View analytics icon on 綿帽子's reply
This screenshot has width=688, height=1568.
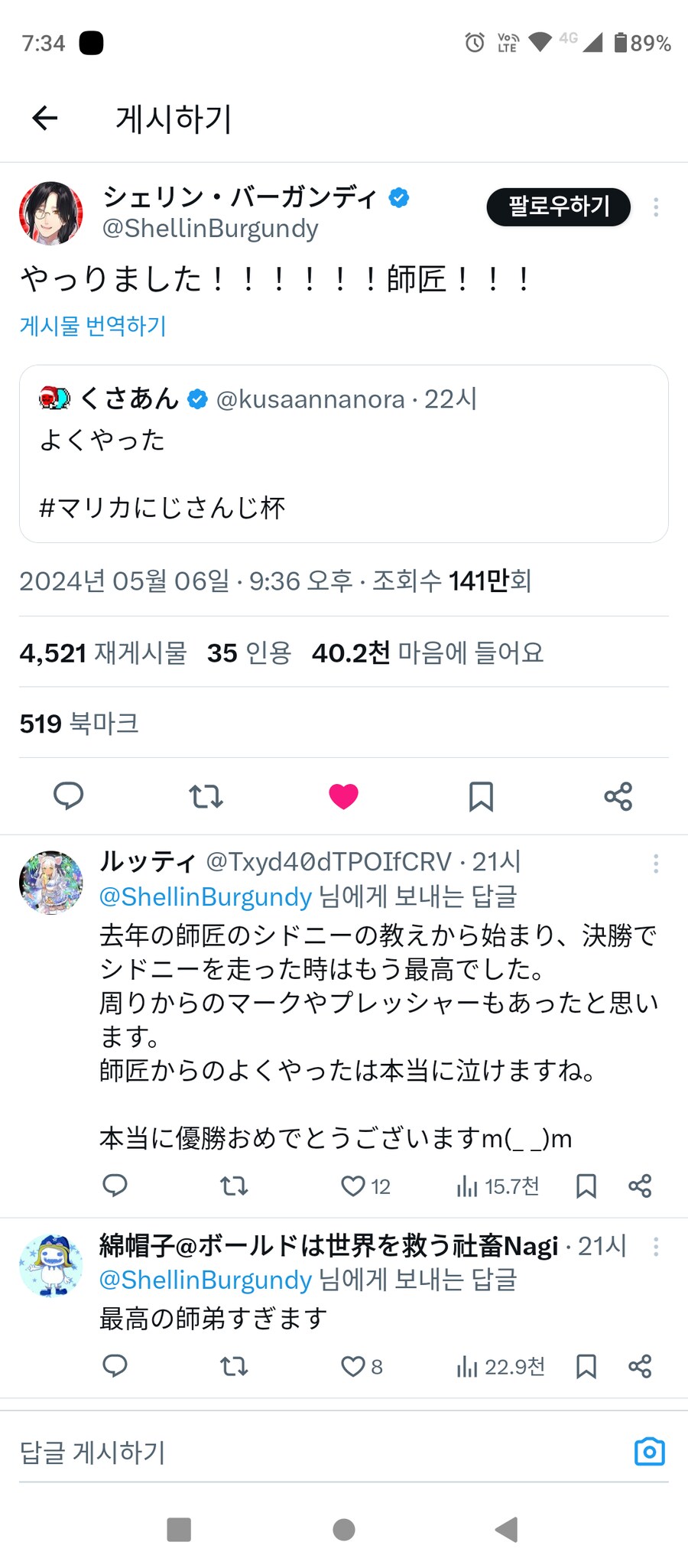pos(467,1367)
